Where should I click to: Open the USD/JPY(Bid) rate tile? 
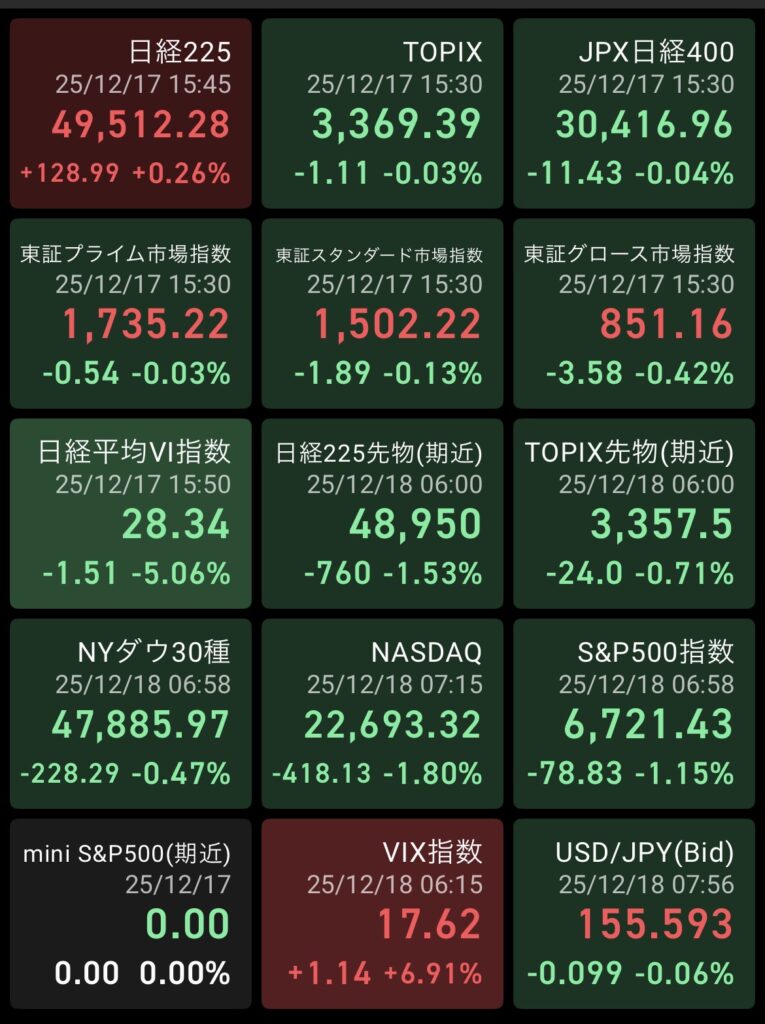click(x=634, y=913)
